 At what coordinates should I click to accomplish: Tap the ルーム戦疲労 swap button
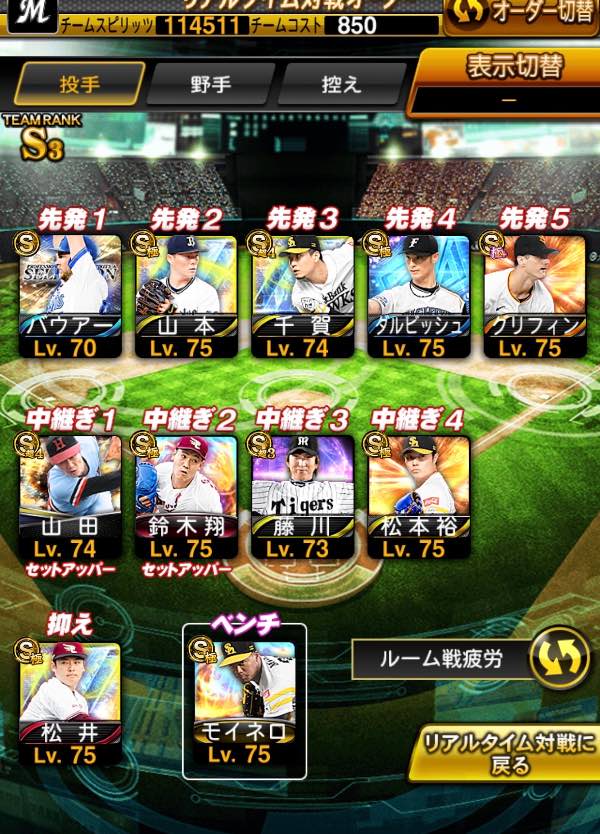[558, 657]
